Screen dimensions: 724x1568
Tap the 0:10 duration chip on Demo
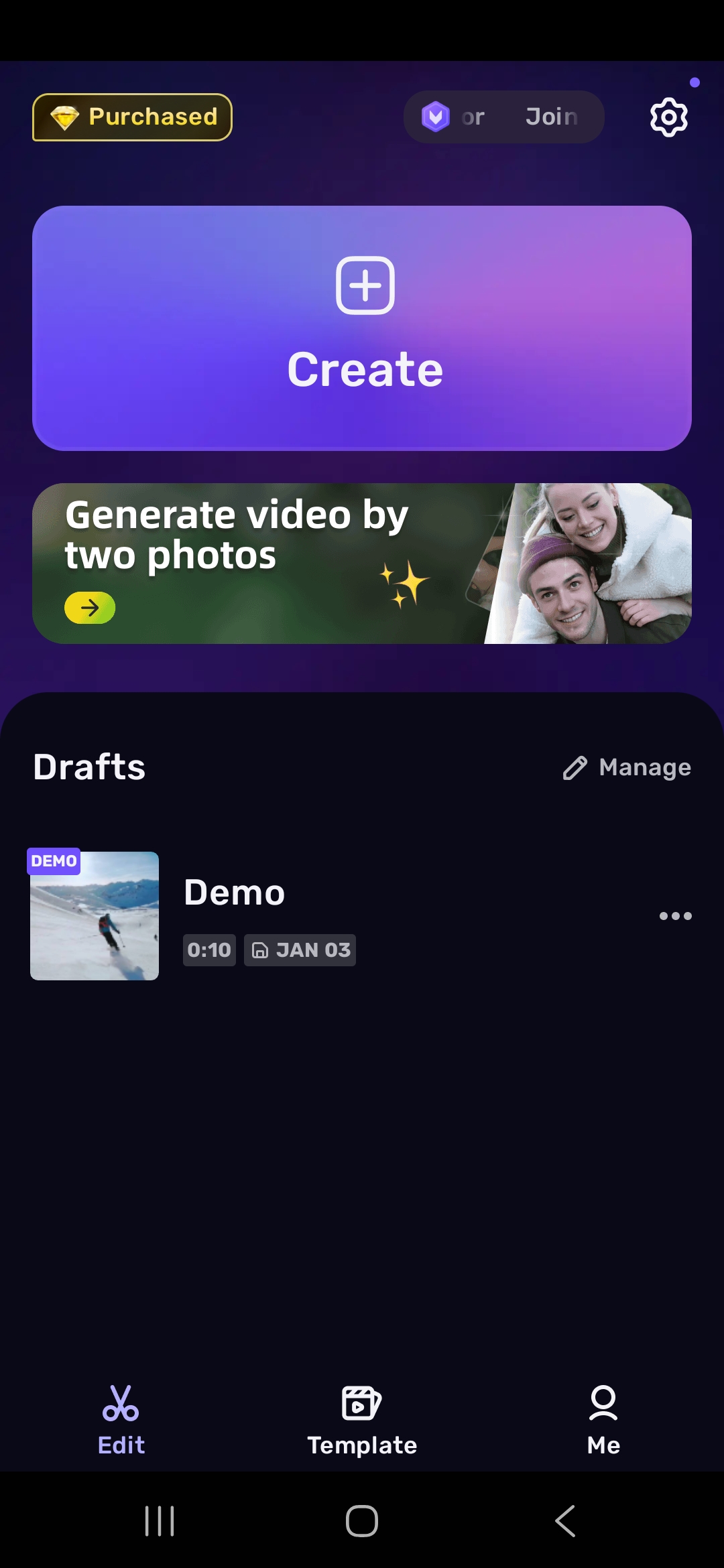(208, 950)
